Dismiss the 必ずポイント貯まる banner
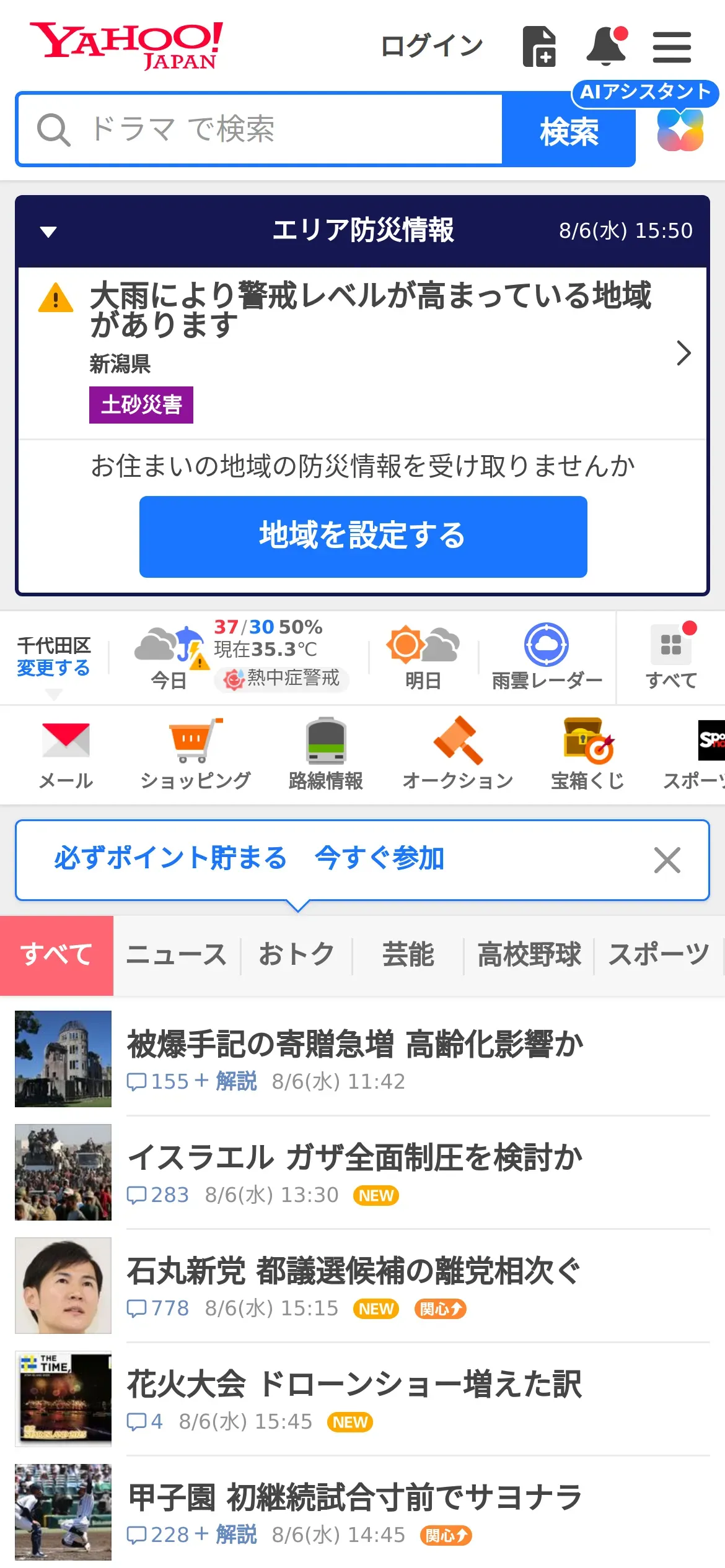 click(667, 860)
